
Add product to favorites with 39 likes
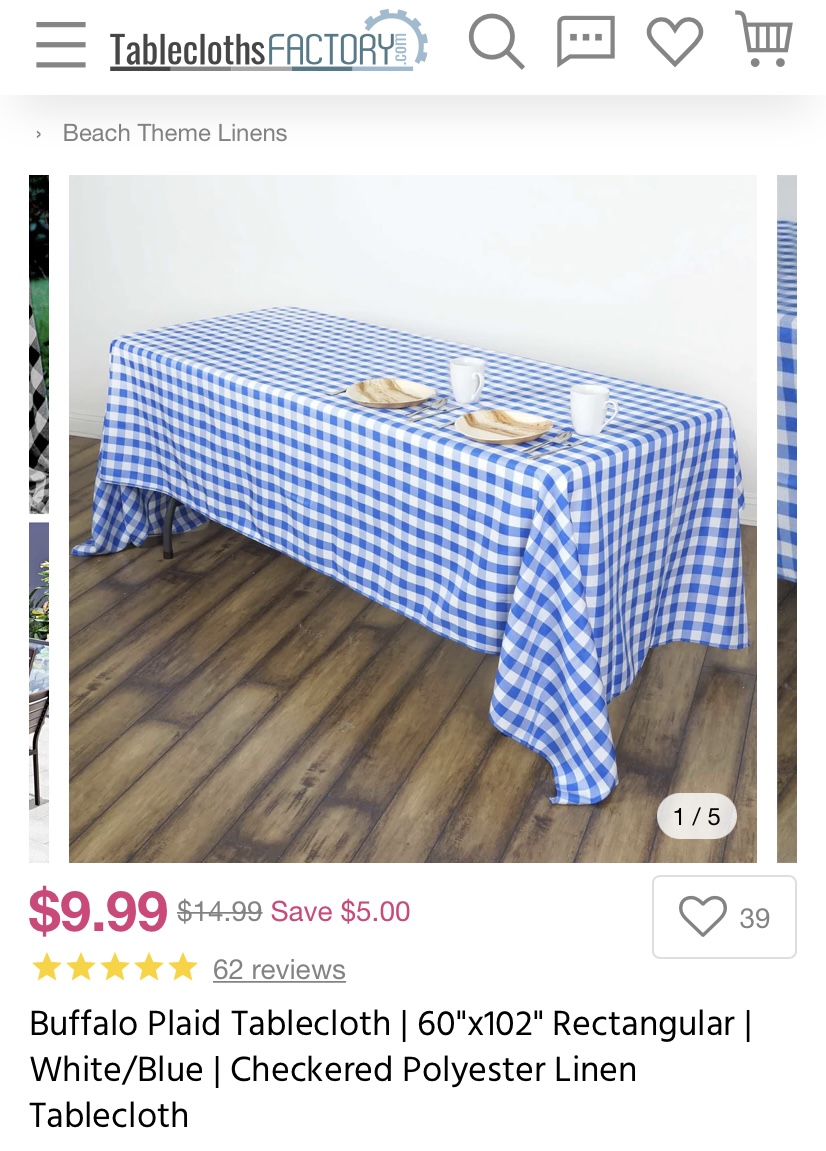[x=724, y=917]
